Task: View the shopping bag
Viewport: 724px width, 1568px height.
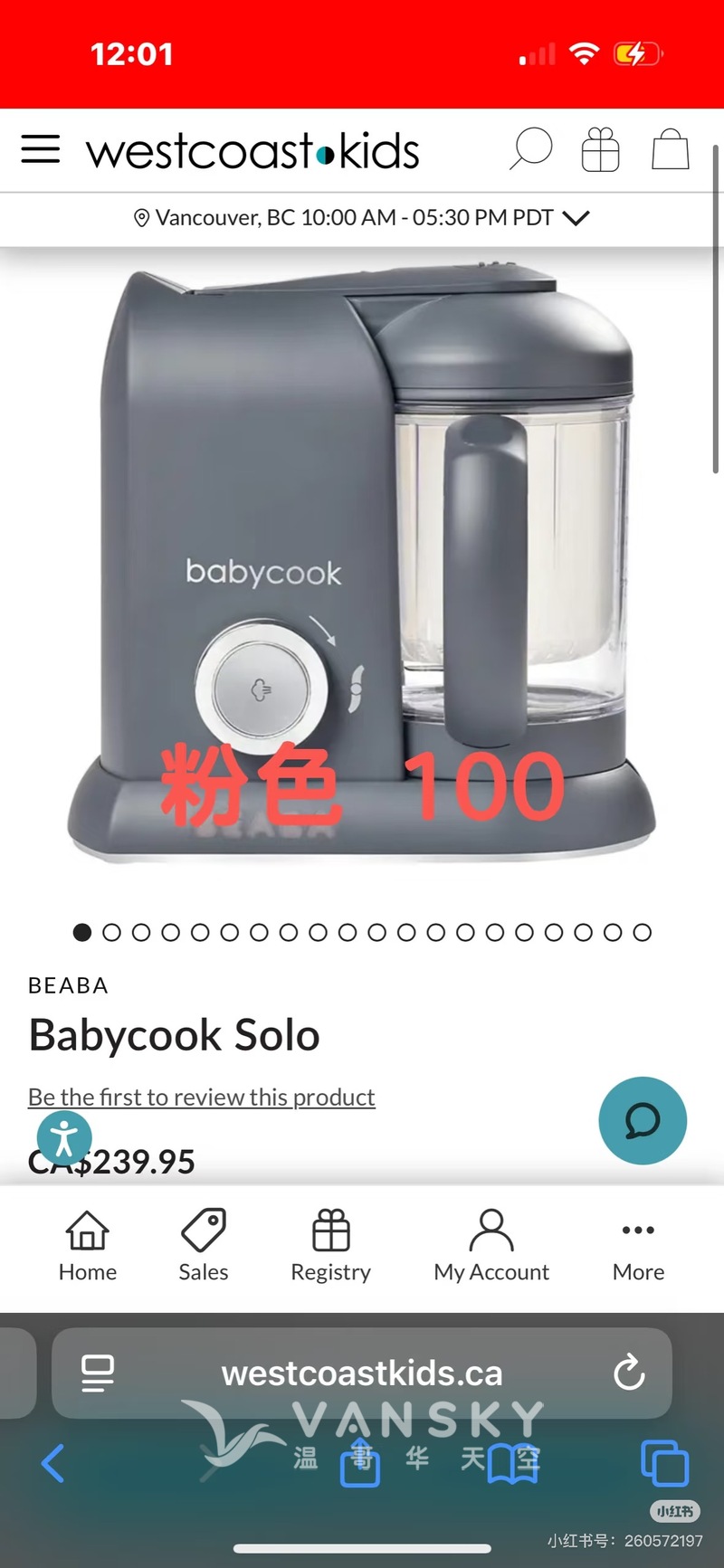Action: pos(671,149)
